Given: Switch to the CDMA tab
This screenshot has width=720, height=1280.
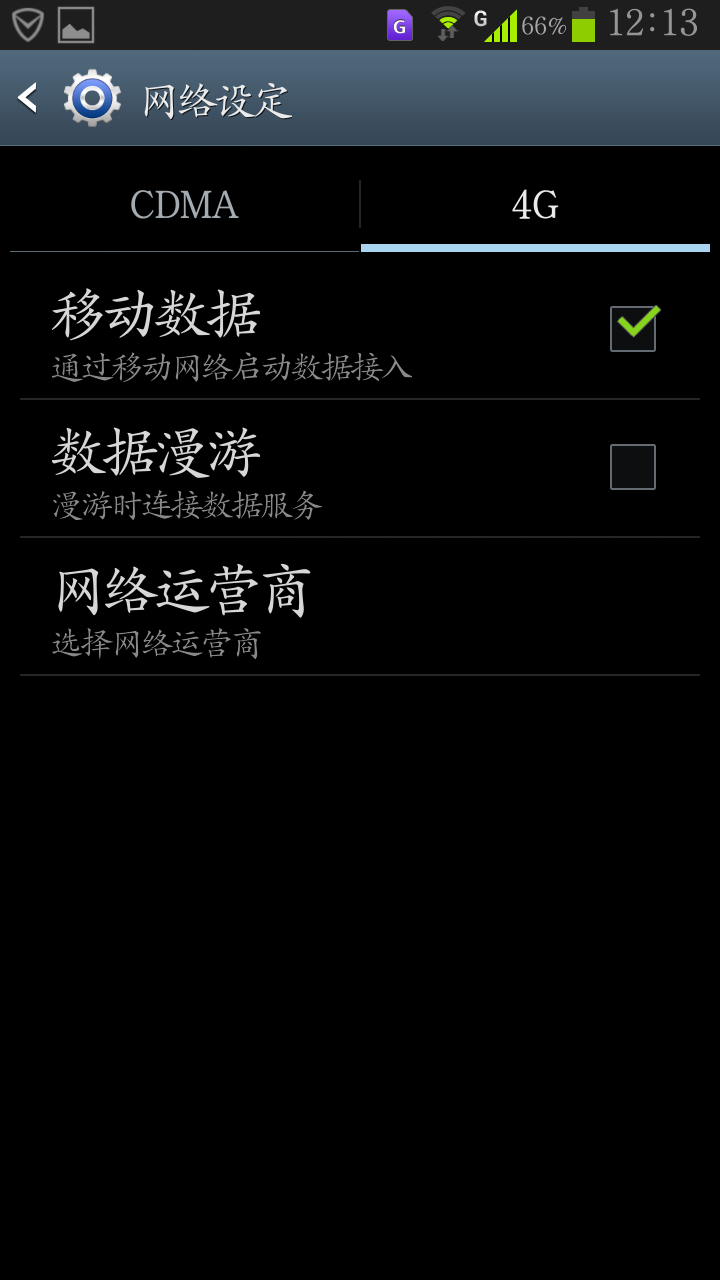Looking at the screenshot, I should (184, 206).
